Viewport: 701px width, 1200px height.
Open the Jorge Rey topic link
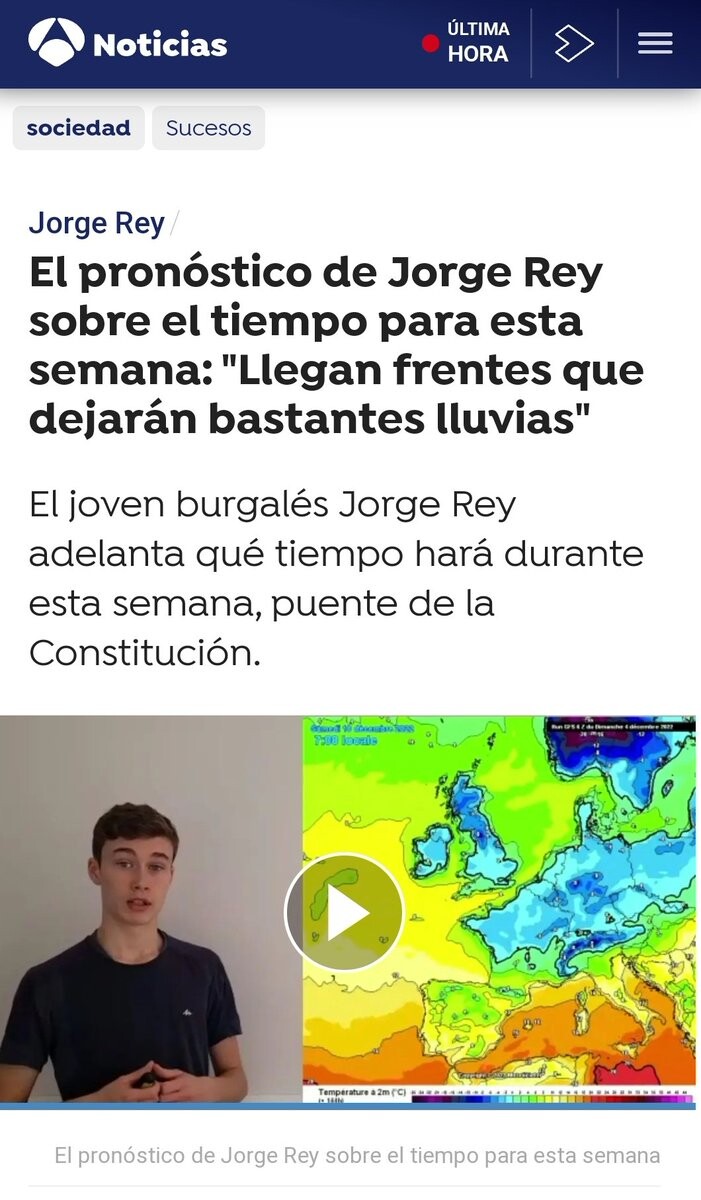96,223
